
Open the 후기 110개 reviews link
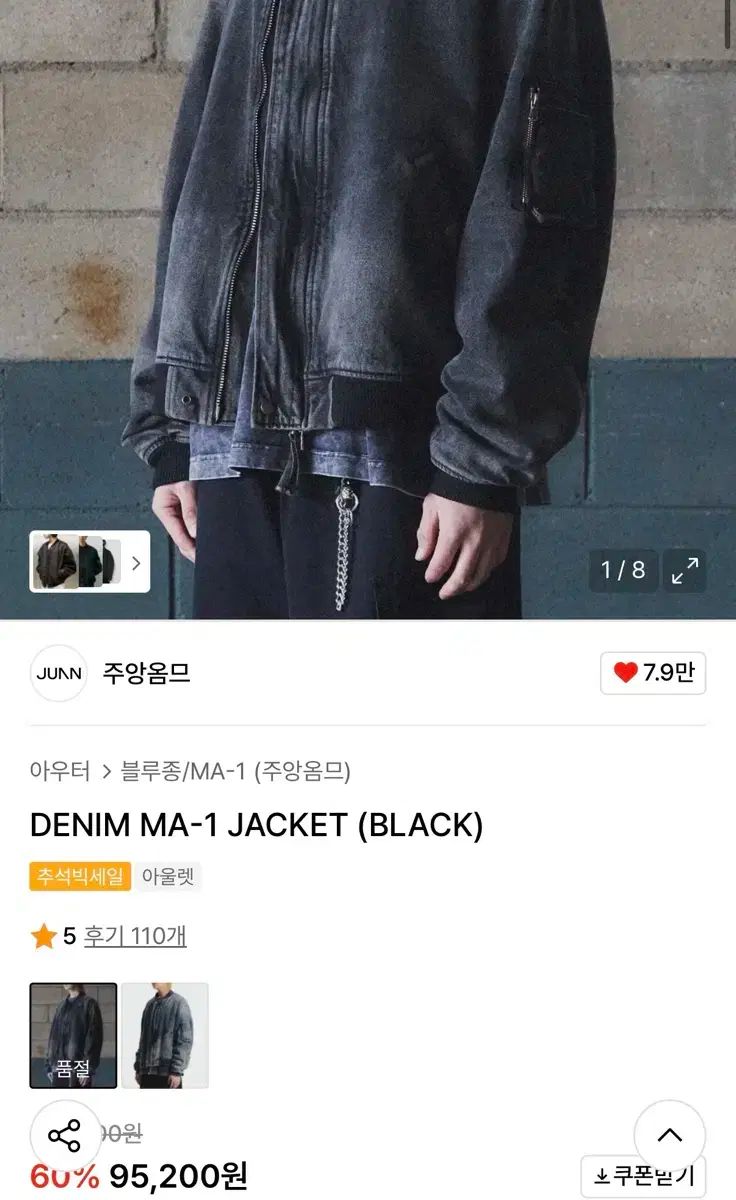coord(135,936)
